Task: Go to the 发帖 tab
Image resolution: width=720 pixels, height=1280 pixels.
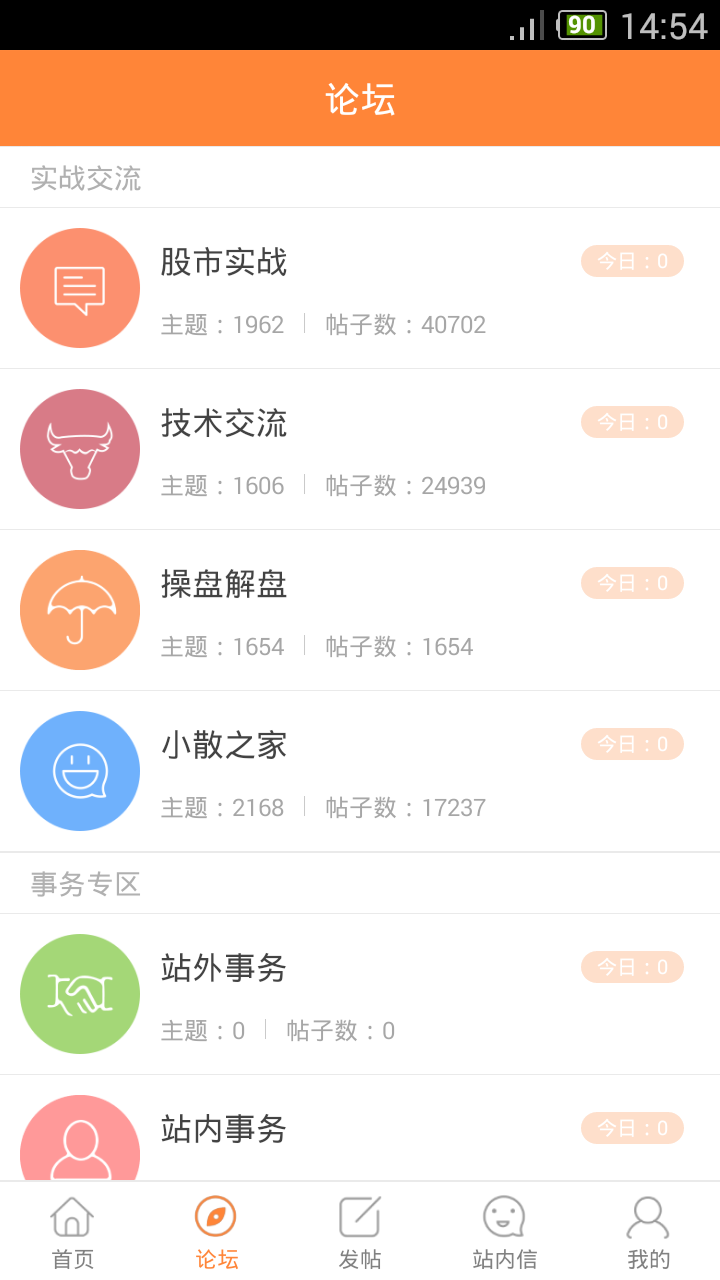Action: [x=360, y=1232]
